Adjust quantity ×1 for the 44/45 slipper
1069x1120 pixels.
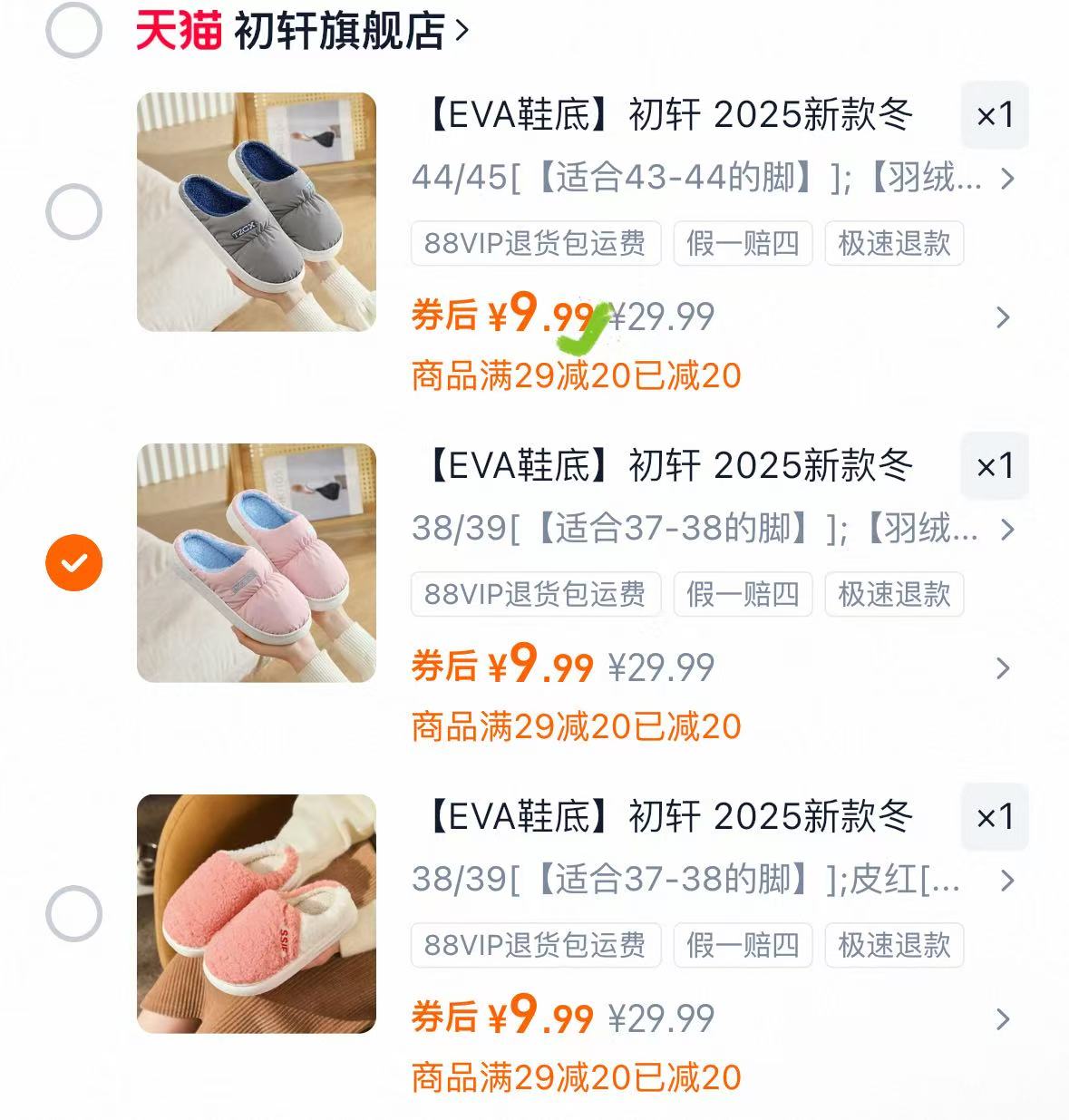coord(994,115)
